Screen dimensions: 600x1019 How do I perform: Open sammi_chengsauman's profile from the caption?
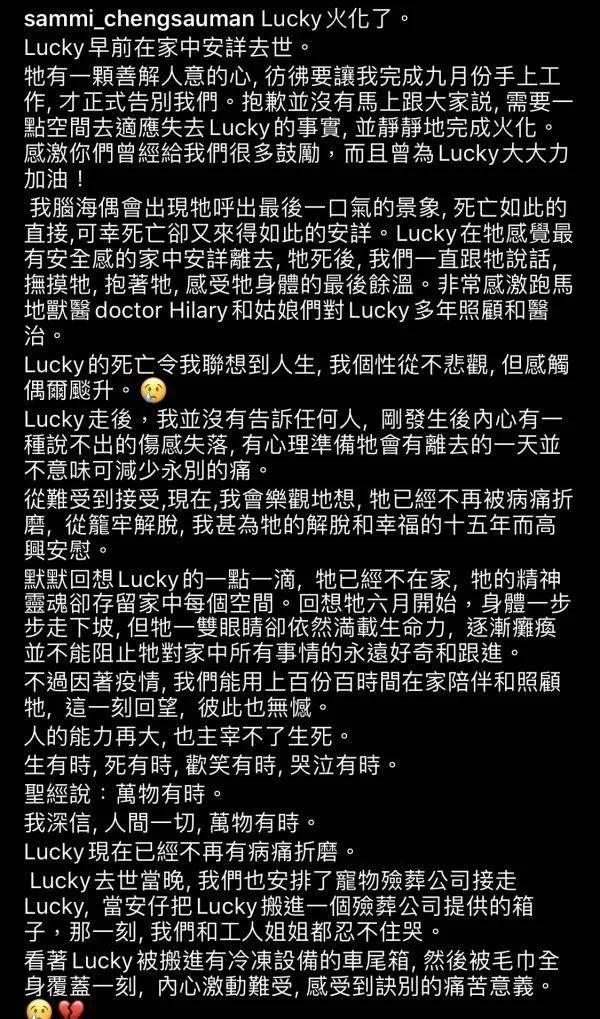click(138, 19)
